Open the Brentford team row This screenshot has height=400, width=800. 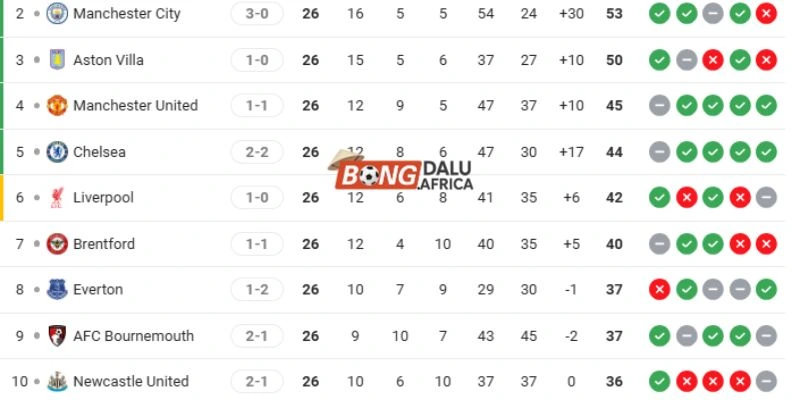[104, 244]
